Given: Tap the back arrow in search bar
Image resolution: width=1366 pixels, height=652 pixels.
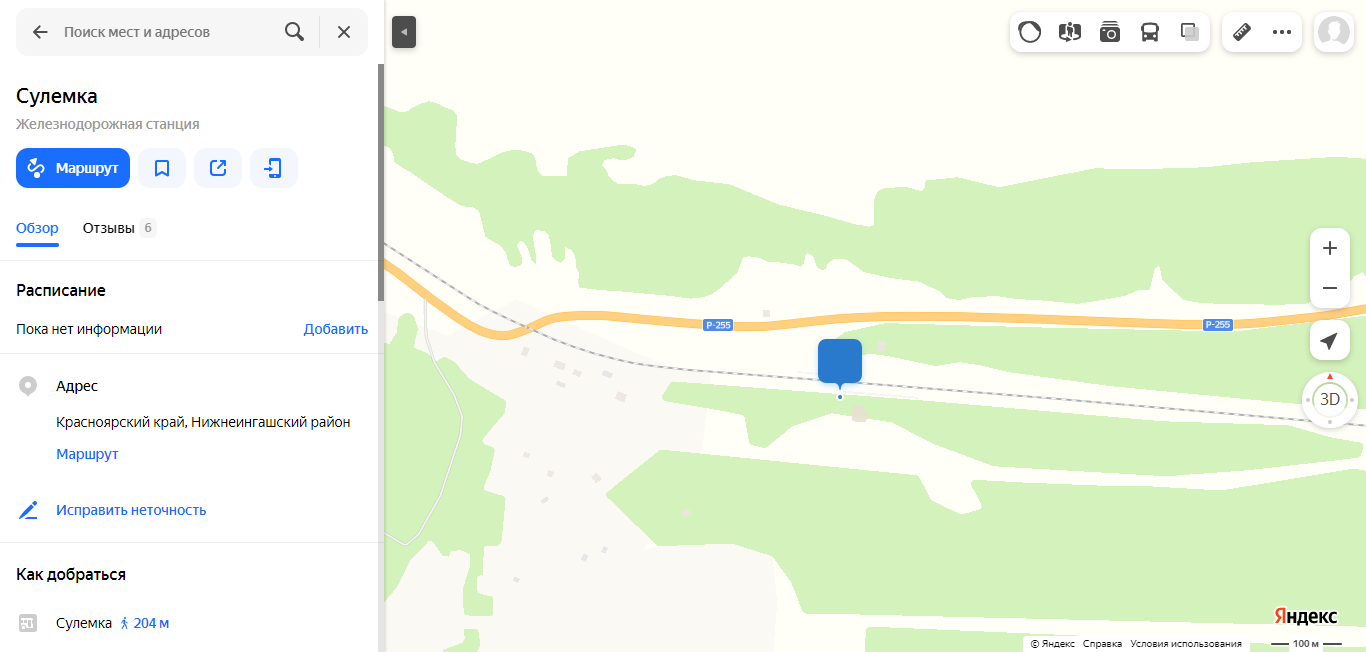Looking at the screenshot, I should pyautogui.click(x=40, y=32).
